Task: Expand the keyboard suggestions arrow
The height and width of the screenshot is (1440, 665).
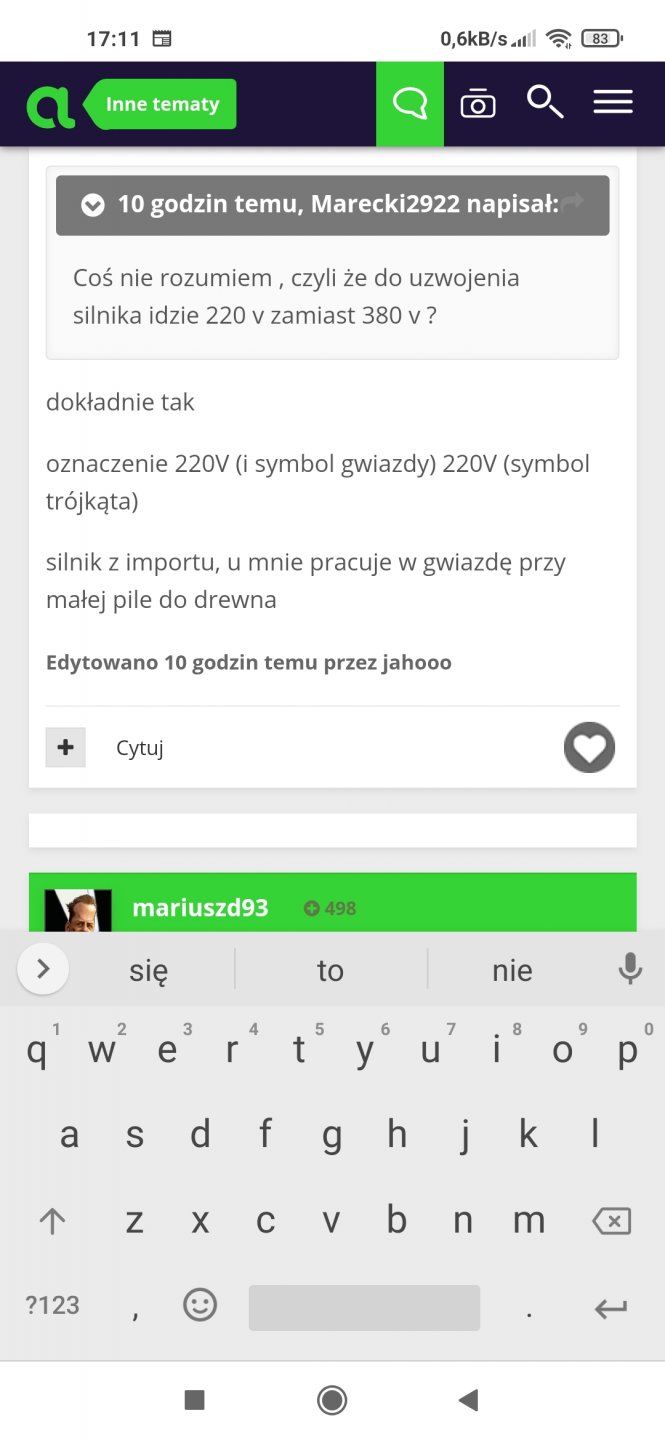Action: coord(43,969)
